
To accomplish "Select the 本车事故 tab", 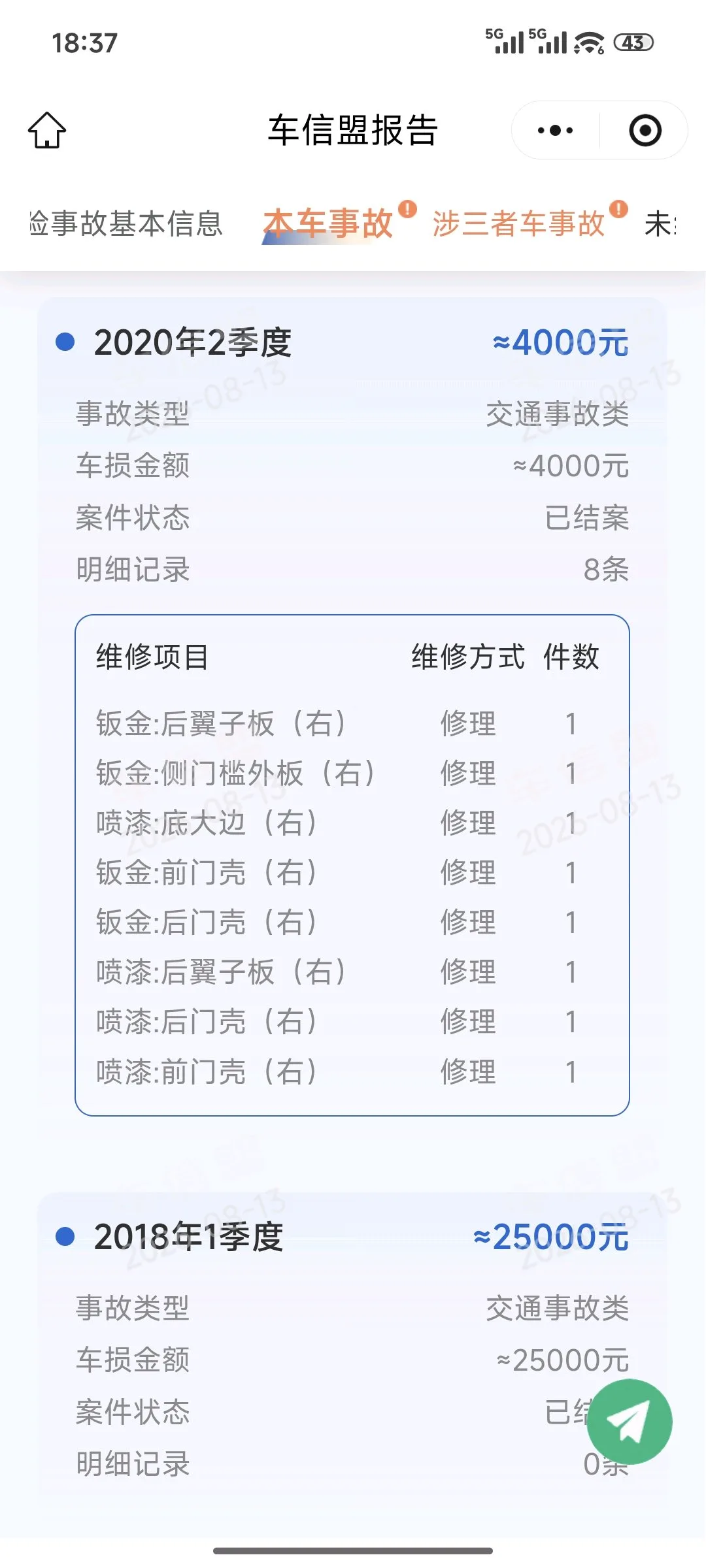I will [x=328, y=223].
